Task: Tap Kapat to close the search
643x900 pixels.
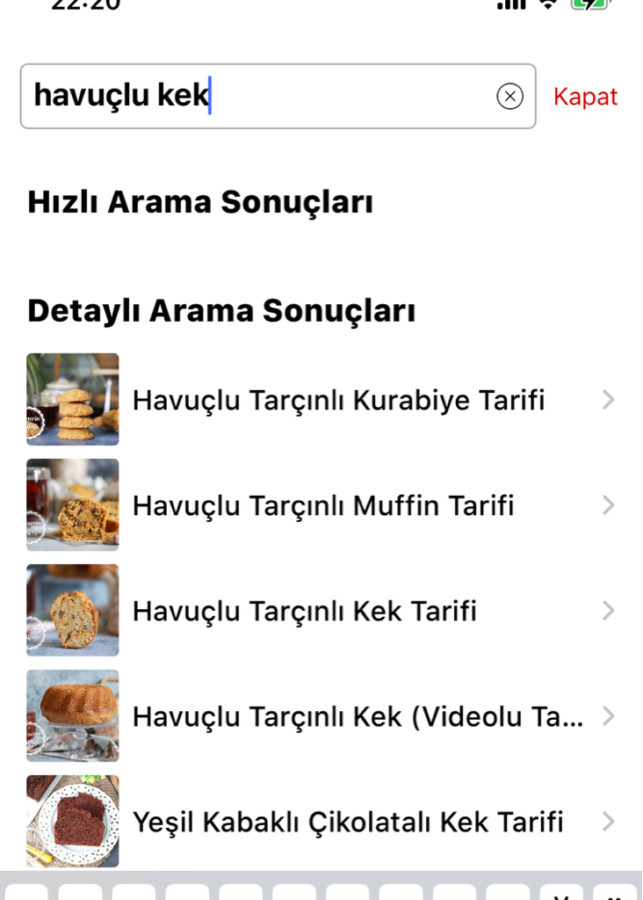Action: [x=585, y=97]
